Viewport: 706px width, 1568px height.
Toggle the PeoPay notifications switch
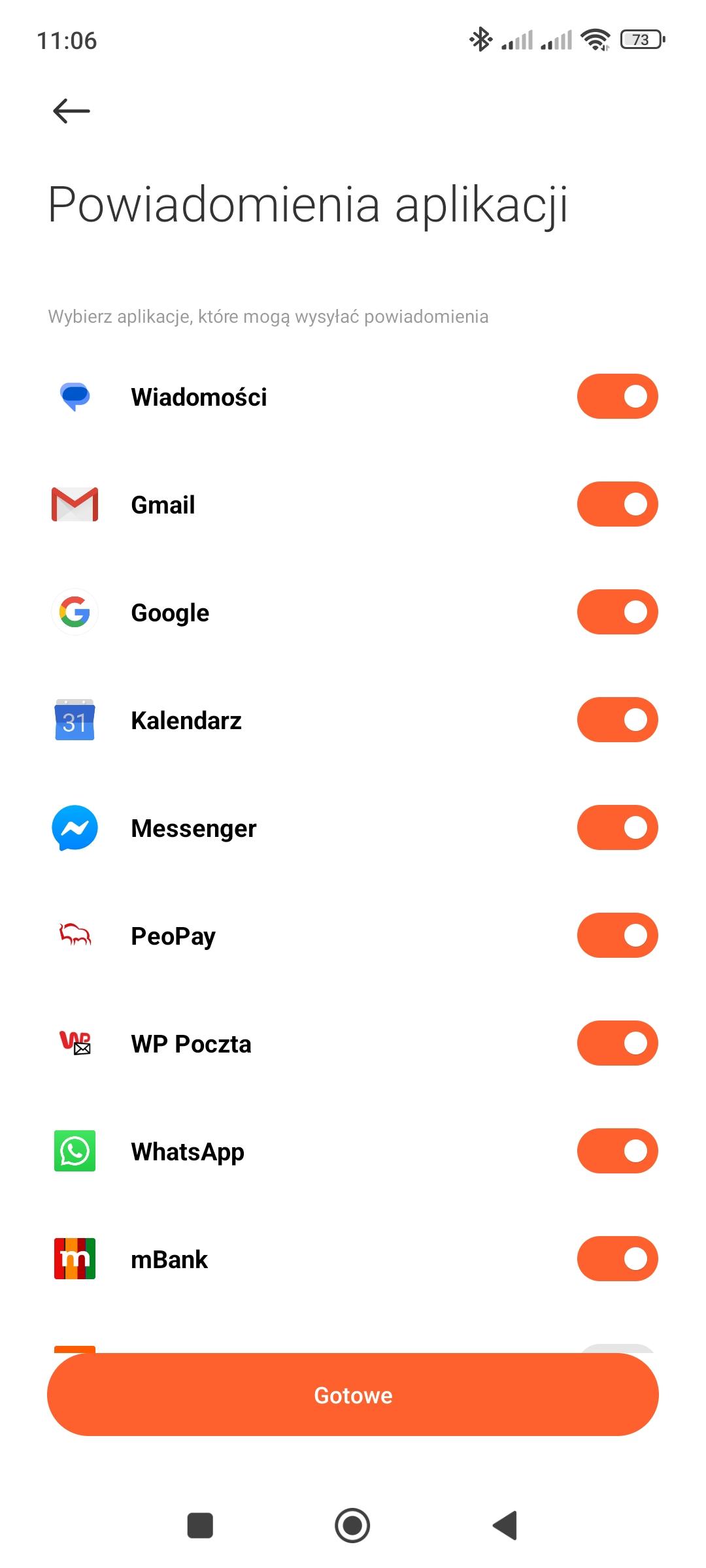pyautogui.click(x=617, y=935)
